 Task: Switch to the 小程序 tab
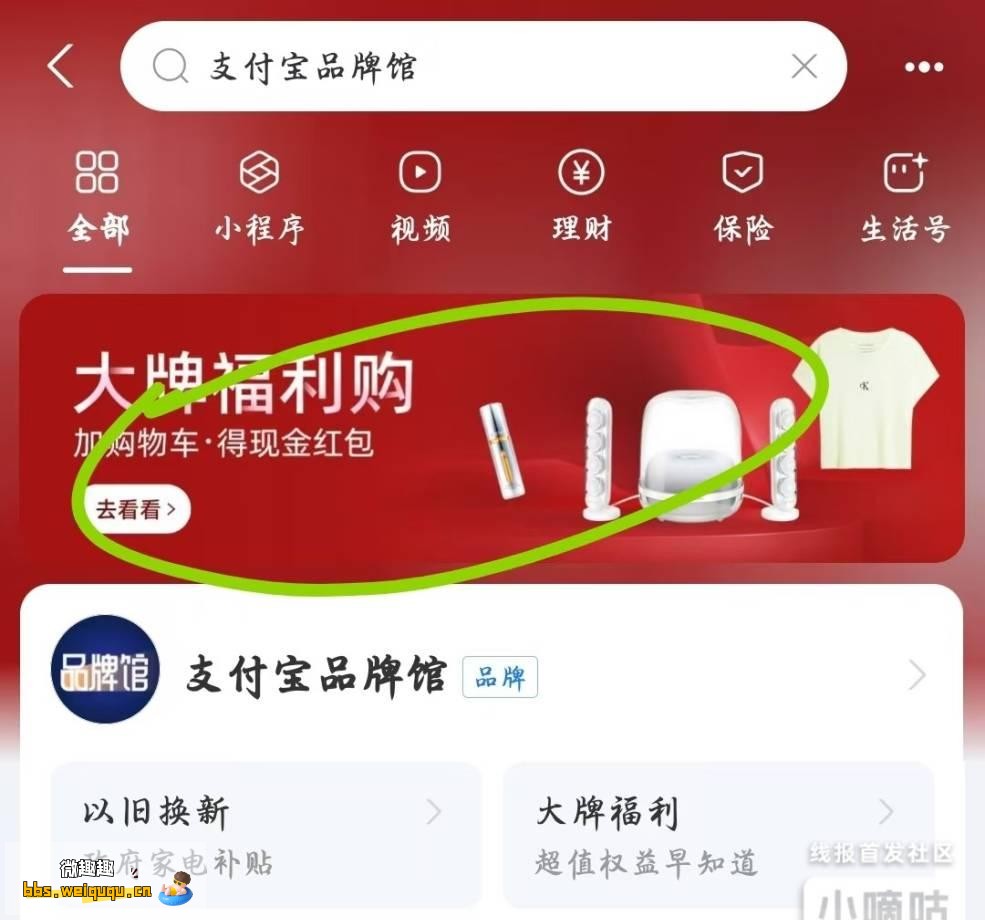(x=259, y=199)
